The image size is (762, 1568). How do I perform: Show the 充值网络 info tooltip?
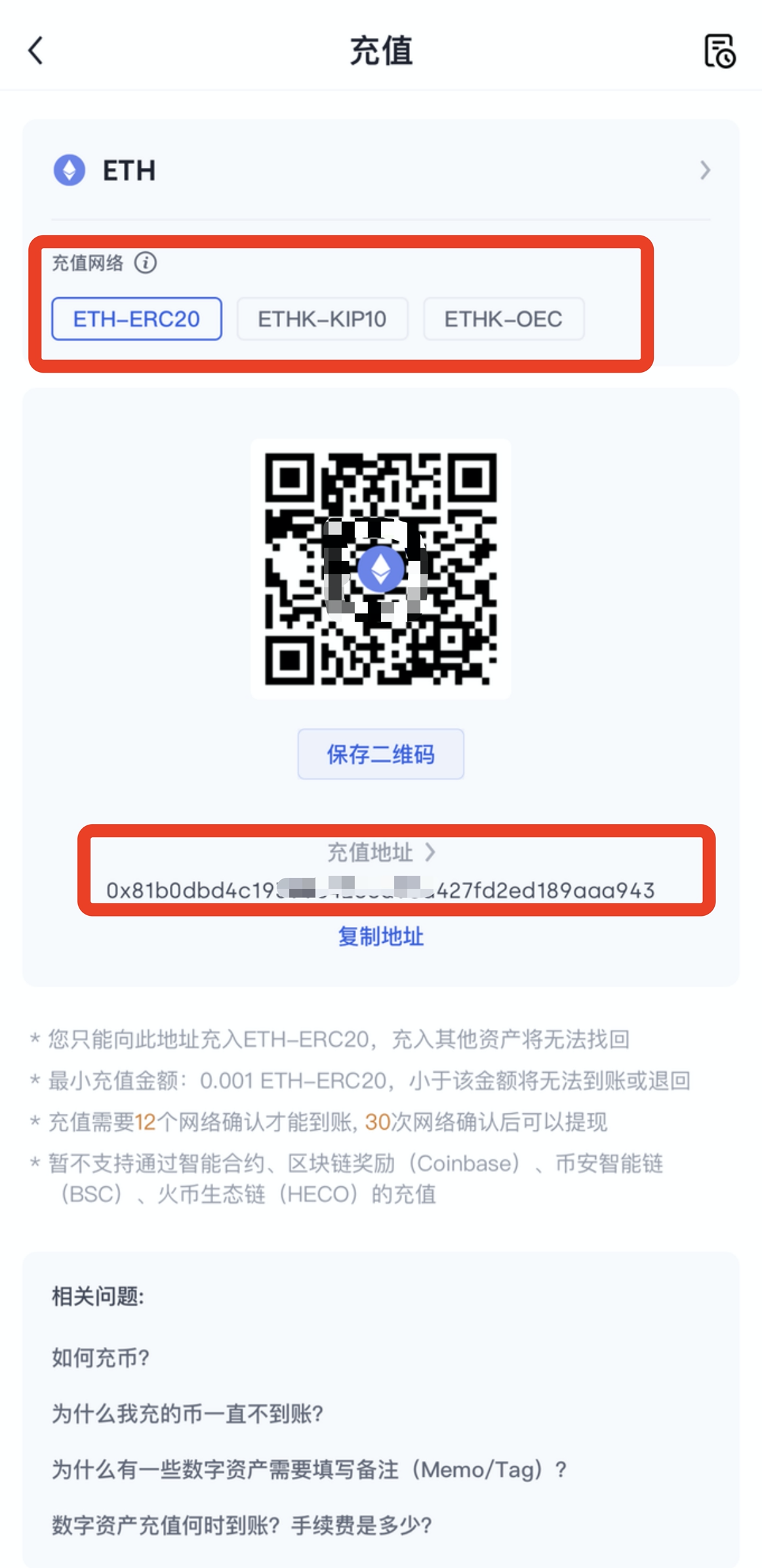coord(145,263)
